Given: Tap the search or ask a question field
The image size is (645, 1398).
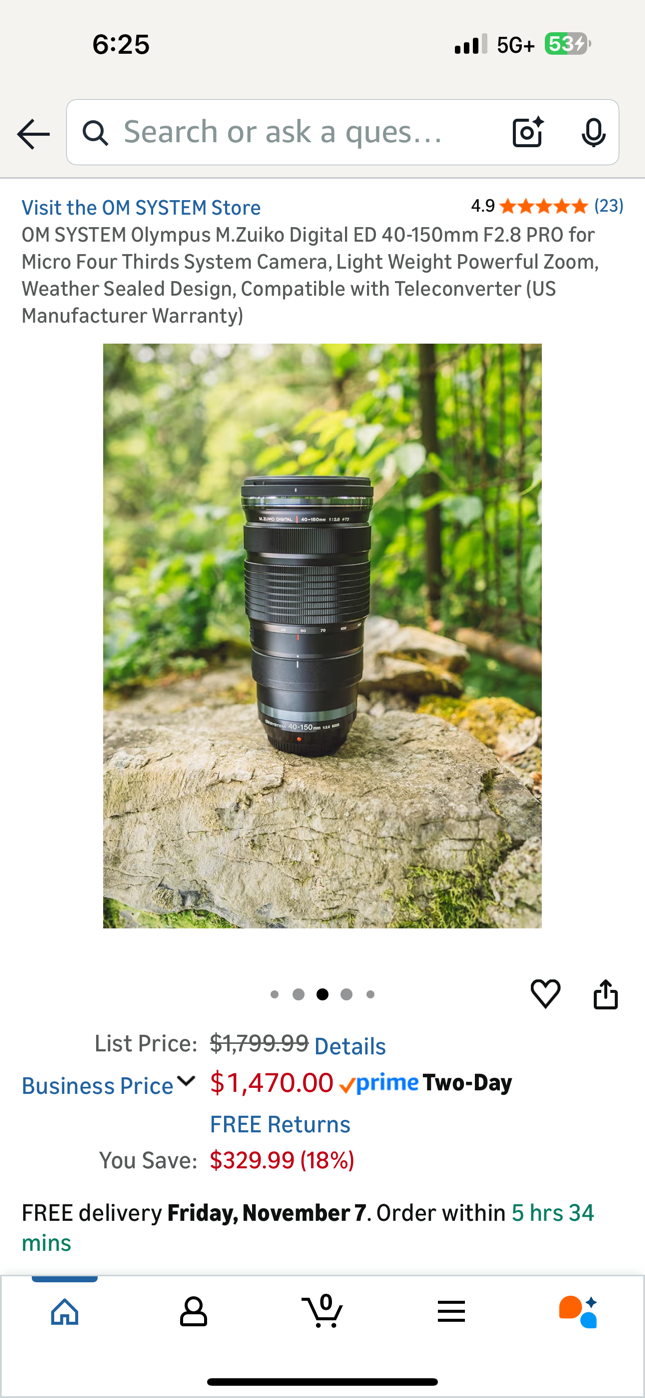Looking at the screenshot, I should [x=290, y=132].
